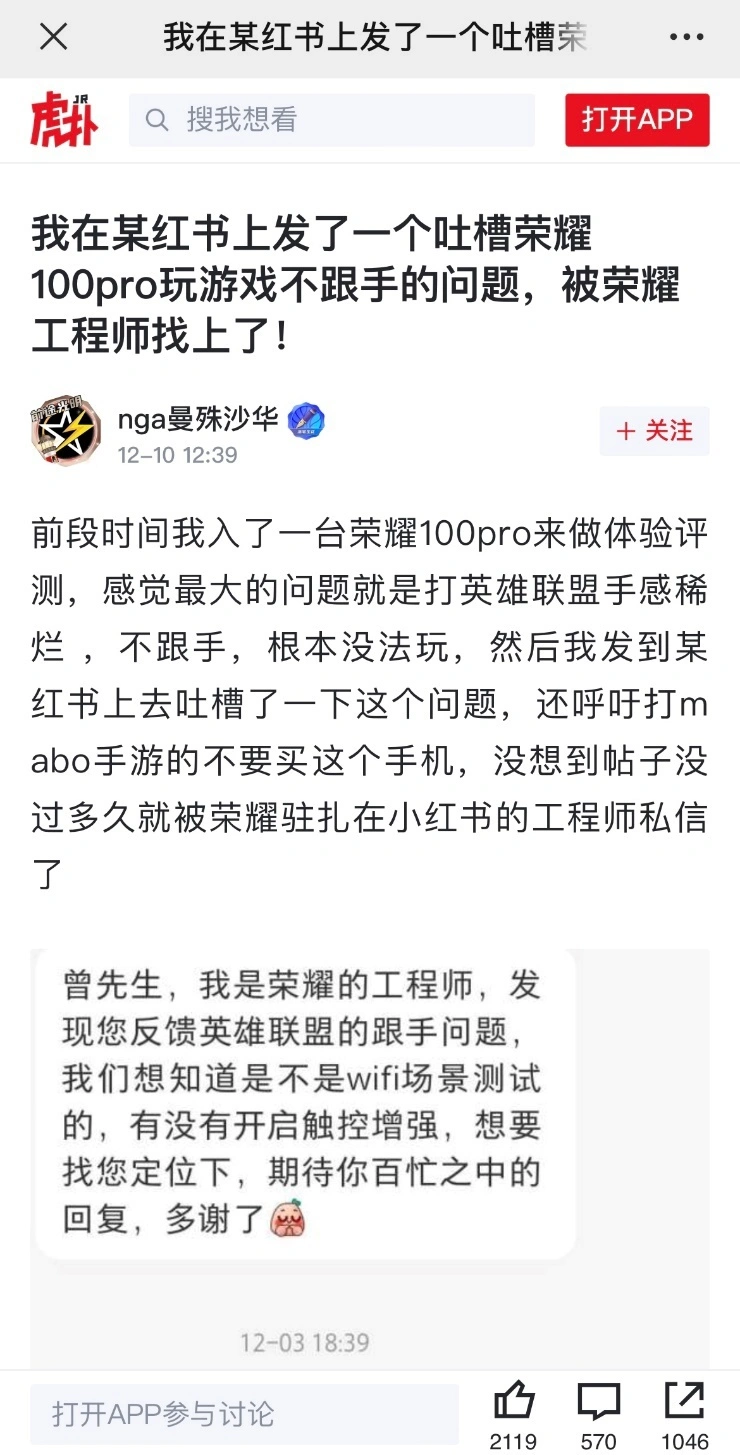Image resolution: width=740 pixels, height=1455 pixels.
Task: Tap the 打开APP button
Action: click(x=637, y=120)
